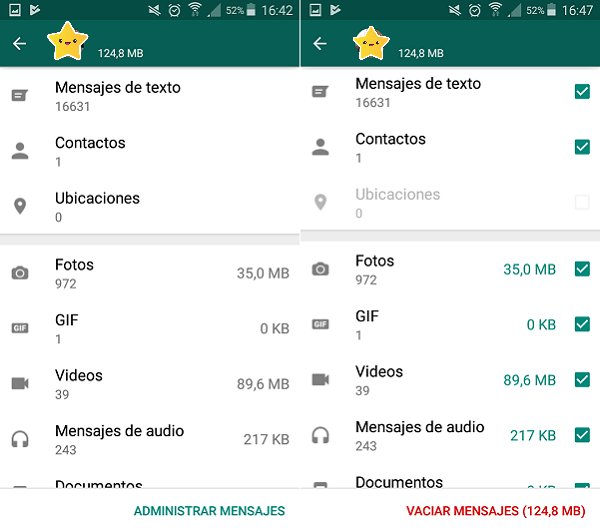Deselect the Fotos 35,0 MB checkbox
Screen dimensions: 600x532
tap(582, 269)
